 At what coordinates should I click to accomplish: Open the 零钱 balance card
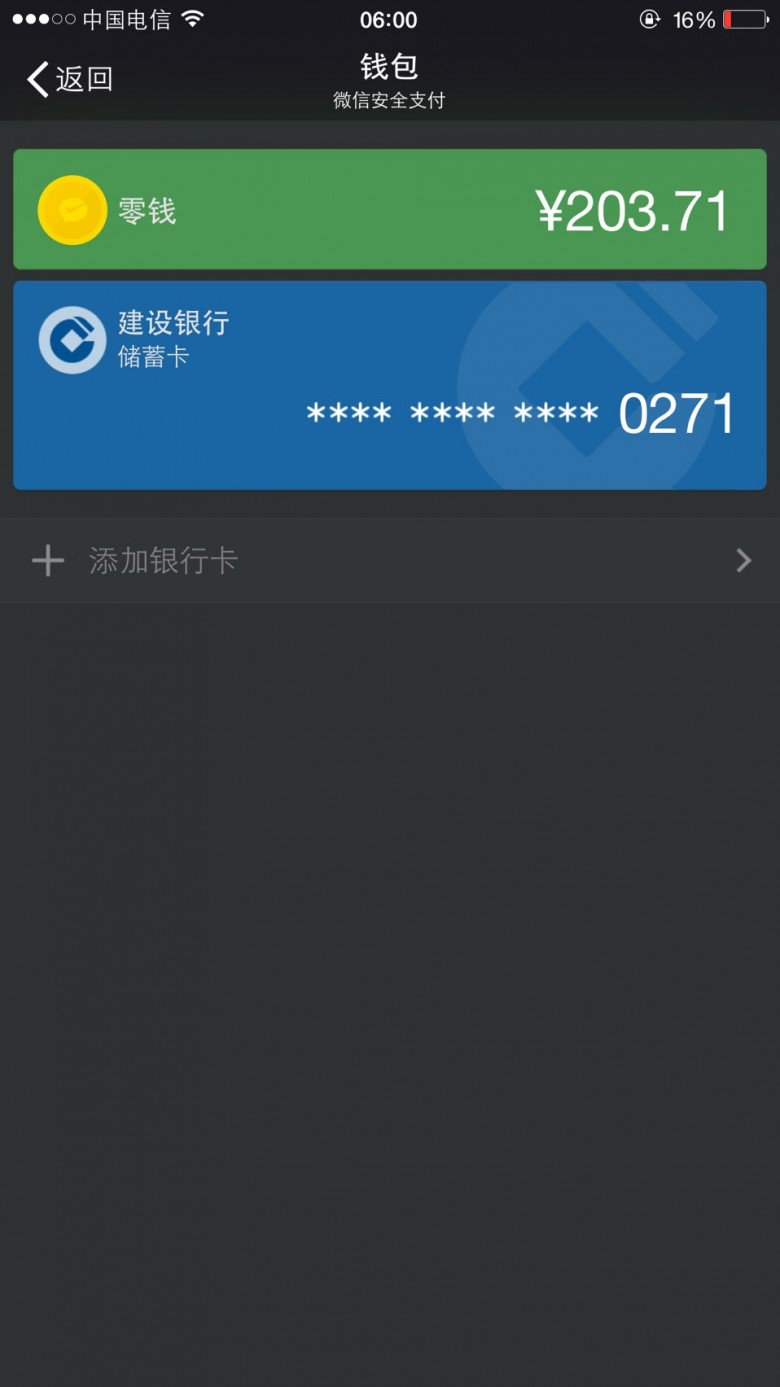tap(390, 209)
